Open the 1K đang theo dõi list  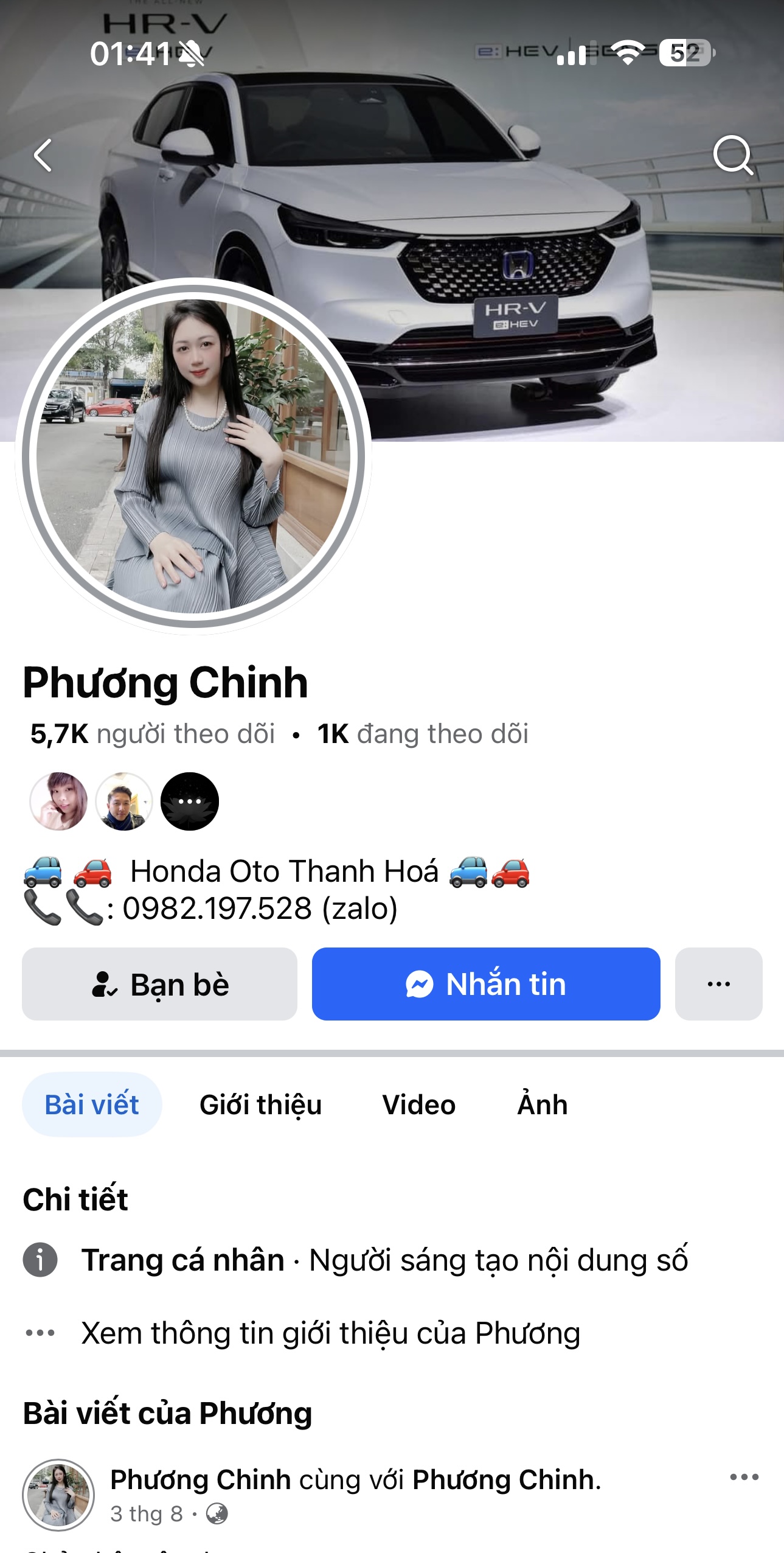coord(423,734)
